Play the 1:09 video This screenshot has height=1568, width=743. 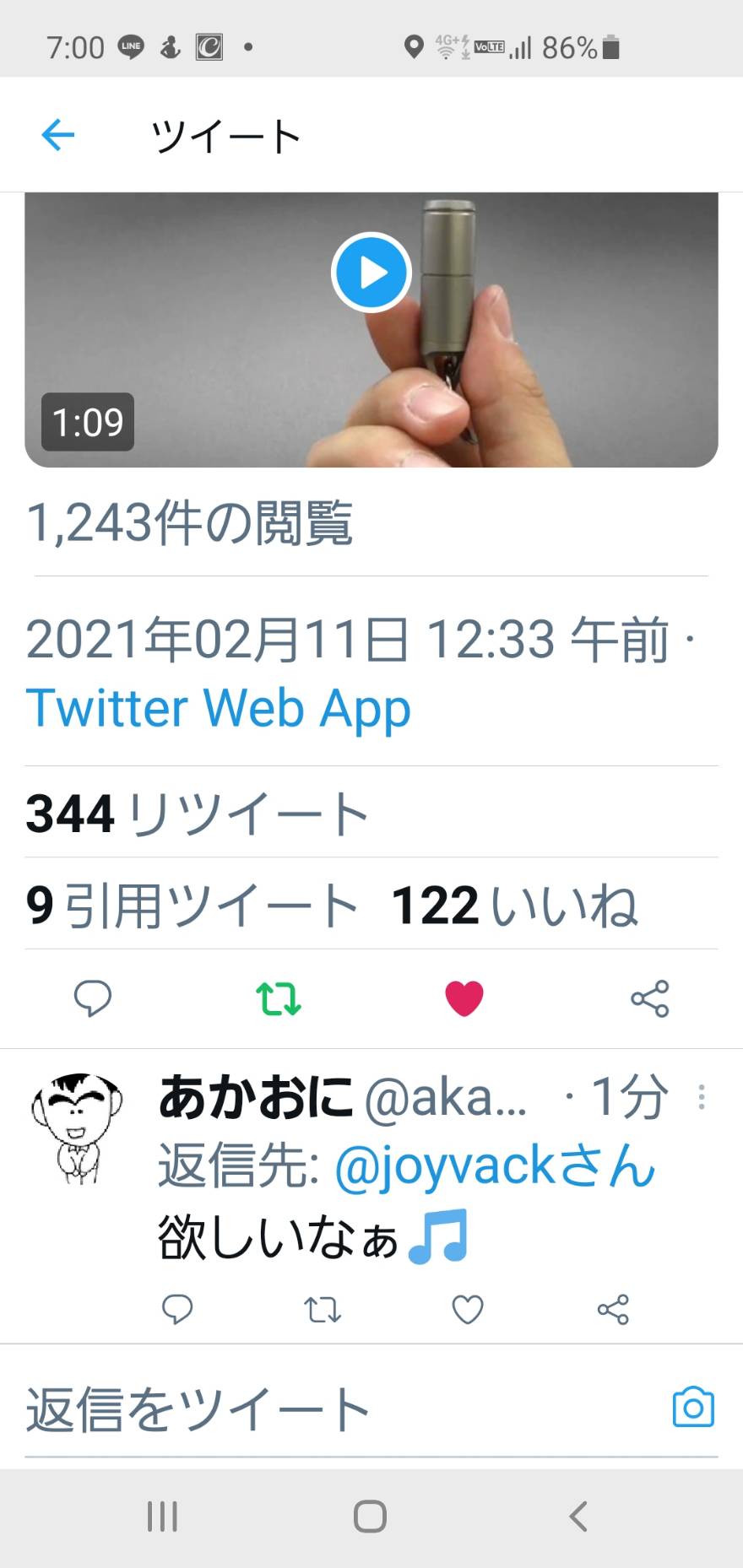point(371,273)
